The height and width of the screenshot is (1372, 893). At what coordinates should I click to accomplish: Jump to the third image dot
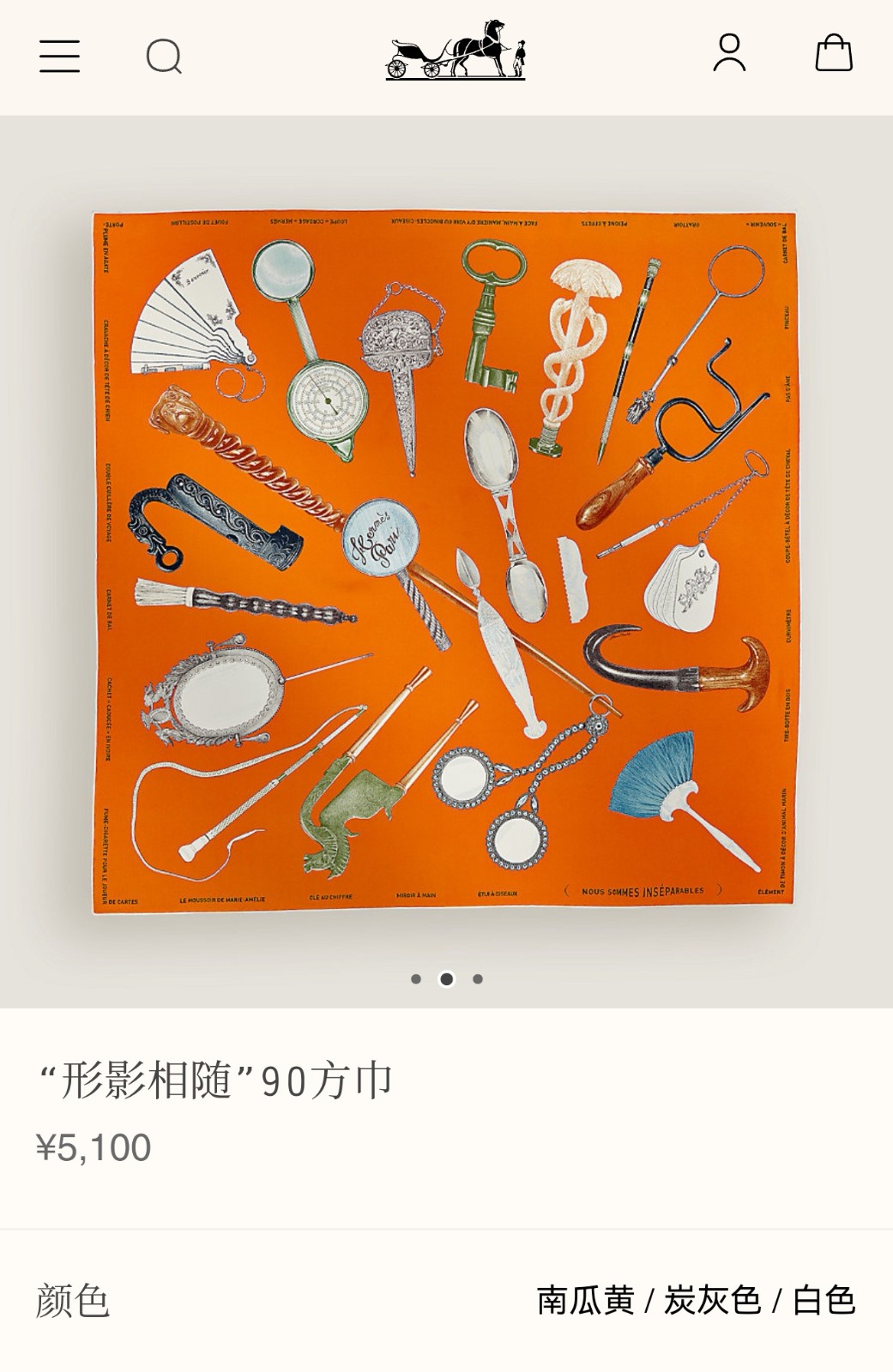478,979
